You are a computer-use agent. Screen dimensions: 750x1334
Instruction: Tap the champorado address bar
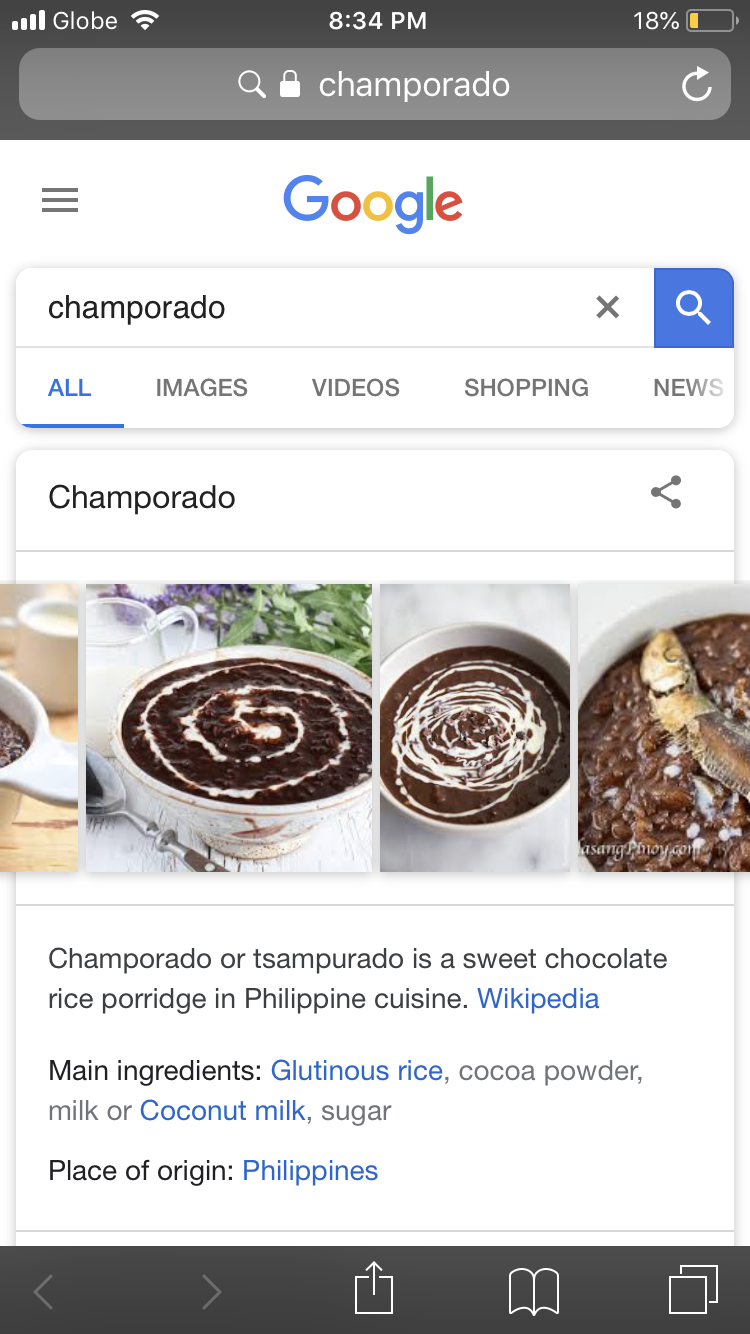click(x=375, y=85)
